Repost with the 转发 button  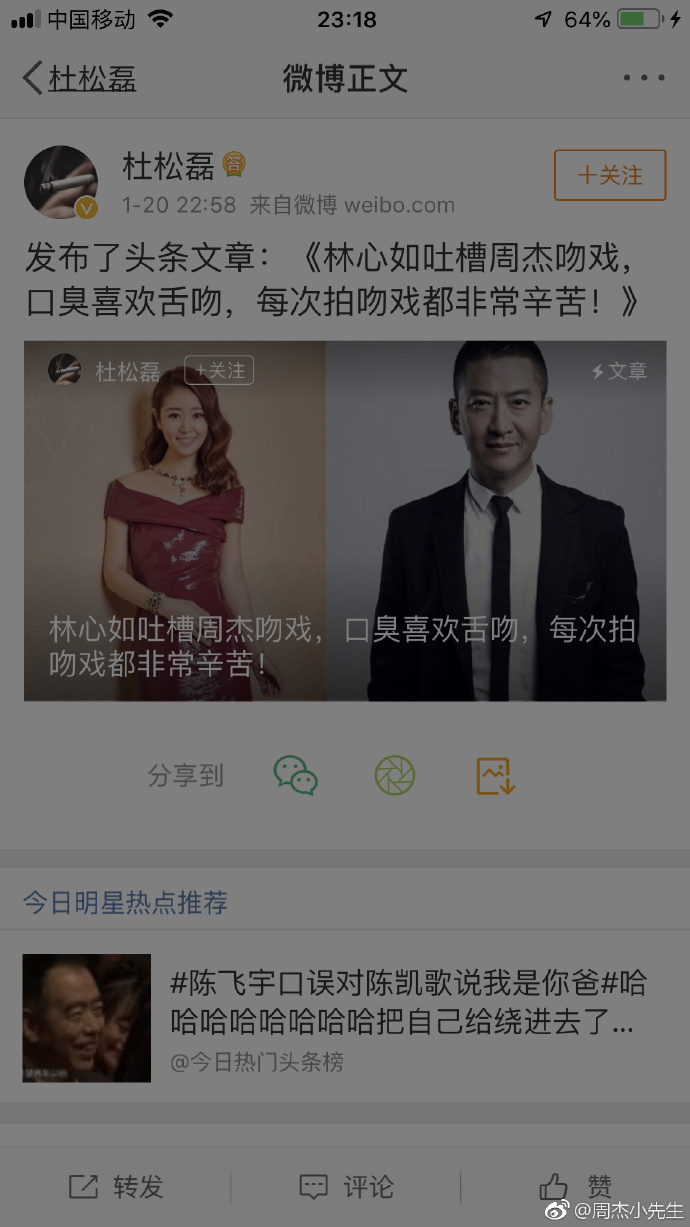pos(116,1187)
